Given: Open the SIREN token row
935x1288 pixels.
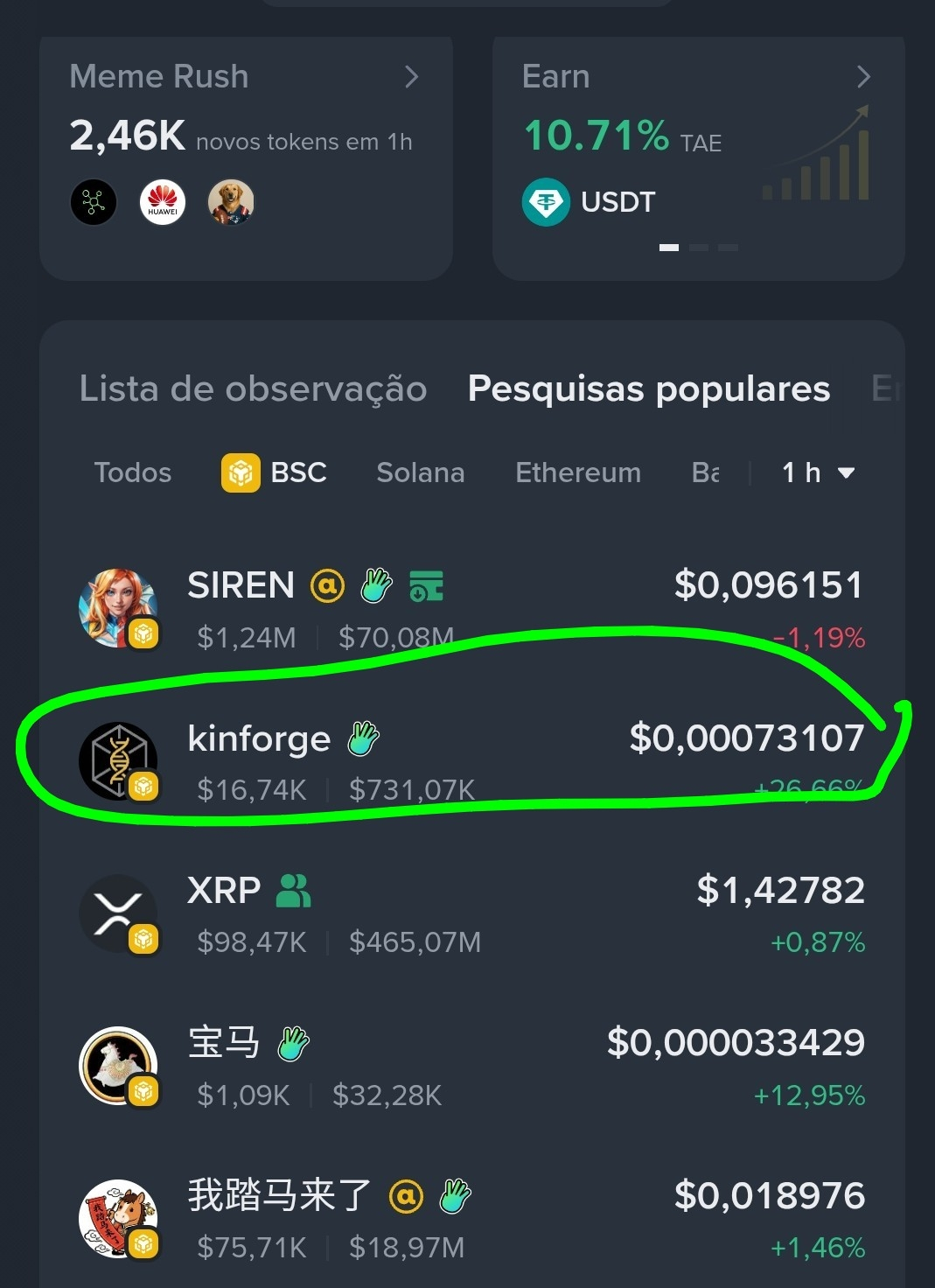Looking at the screenshot, I should [x=471, y=609].
